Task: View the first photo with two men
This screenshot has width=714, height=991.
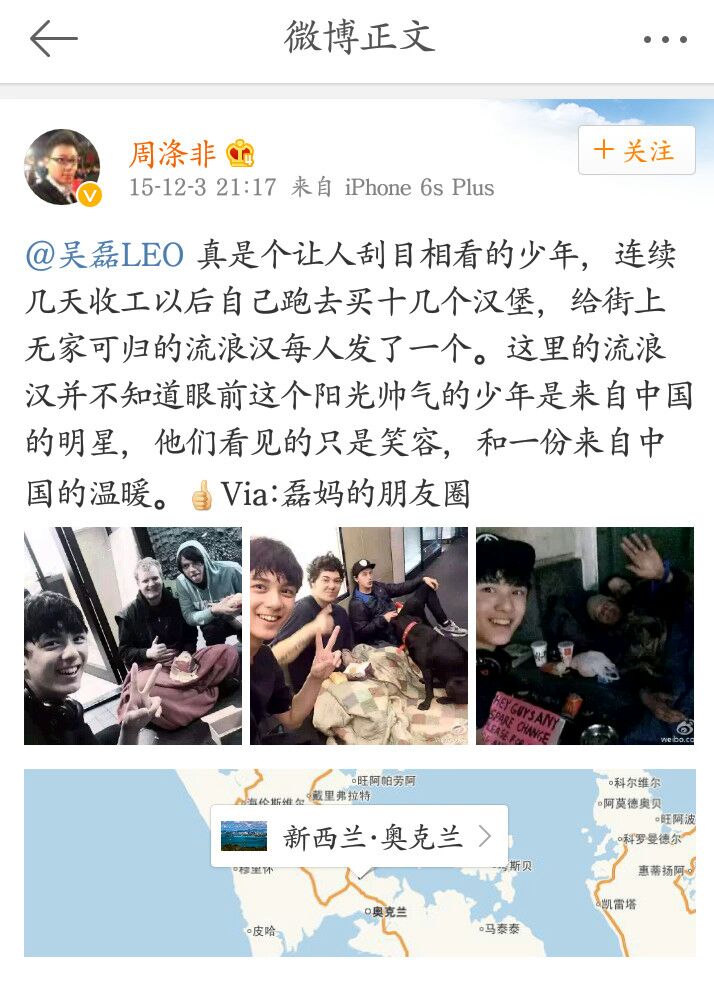Action: pos(133,636)
